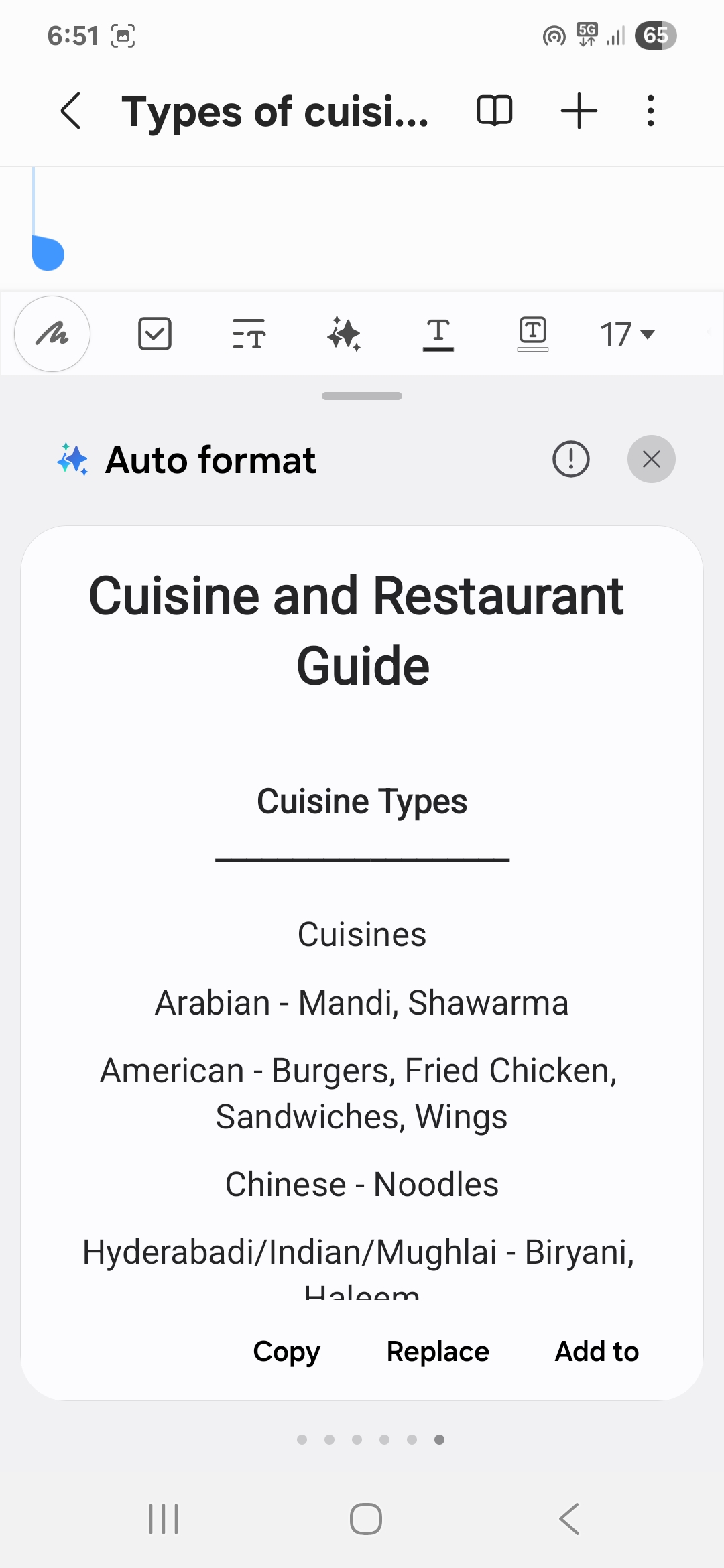The height and width of the screenshot is (1568, 724).
Task: Replace note with formatted version
Action: click(x=438, y=1352)
